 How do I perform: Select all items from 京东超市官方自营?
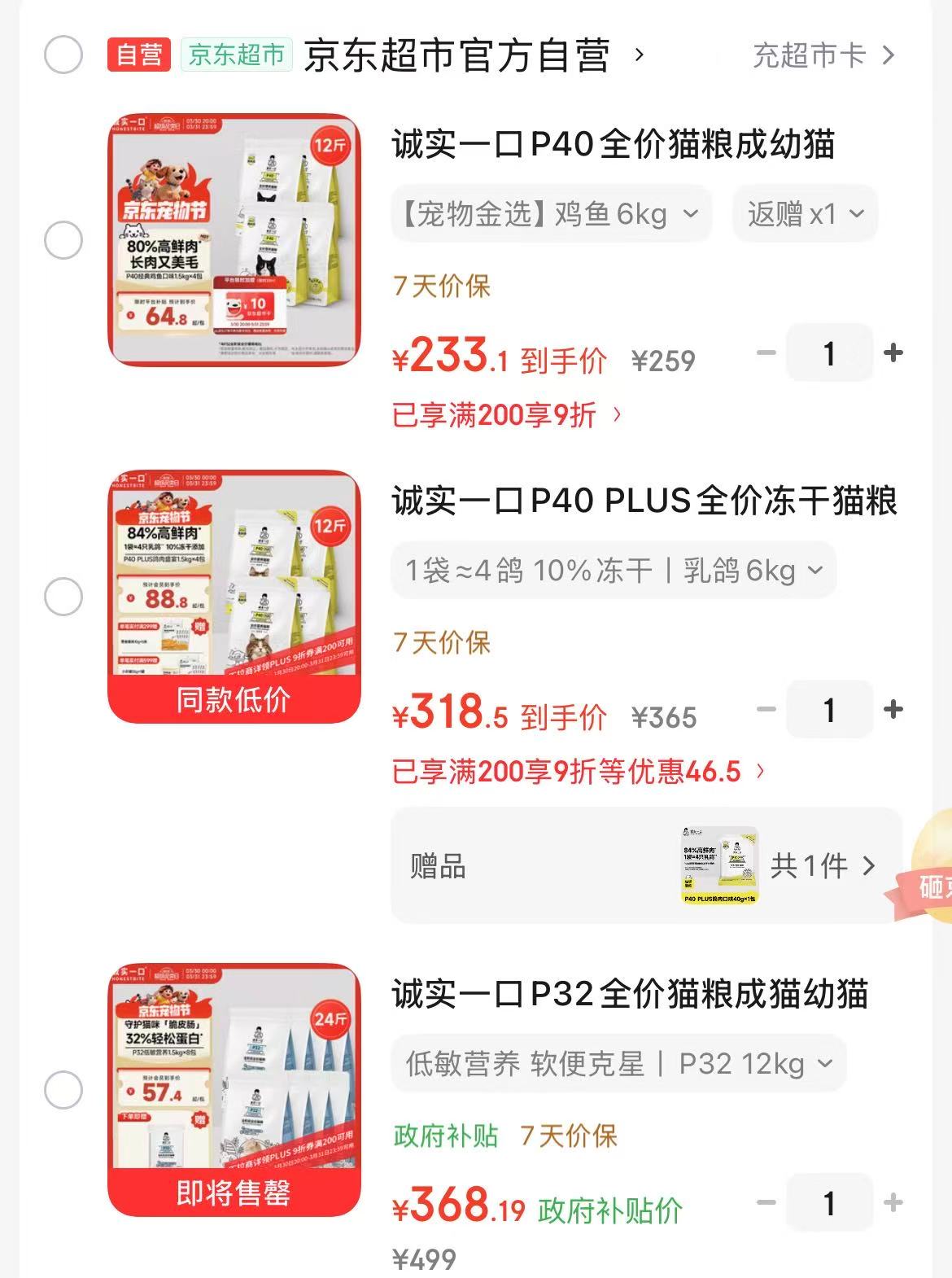point(63,55)
